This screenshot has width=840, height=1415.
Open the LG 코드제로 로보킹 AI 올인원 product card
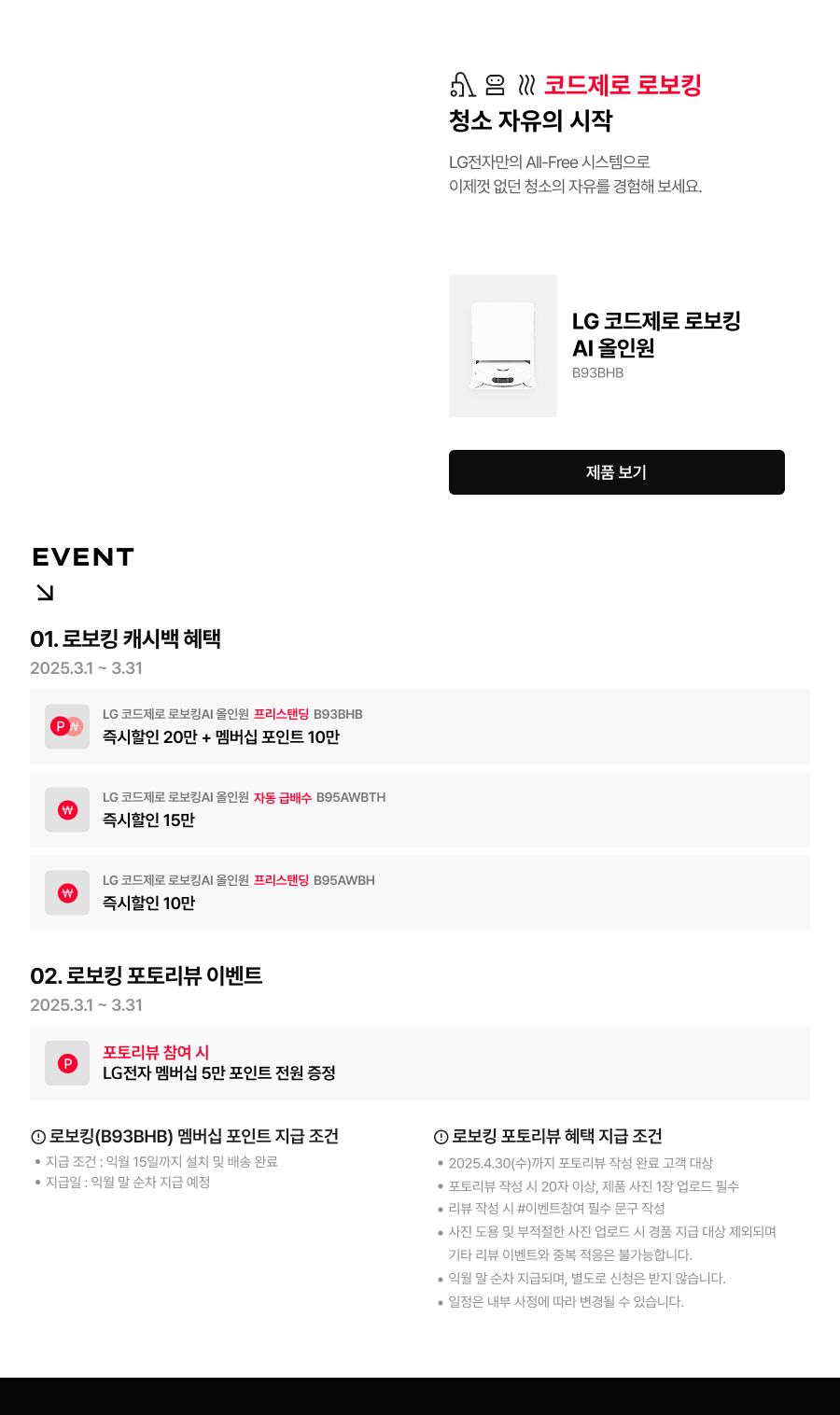click(616, 345)
